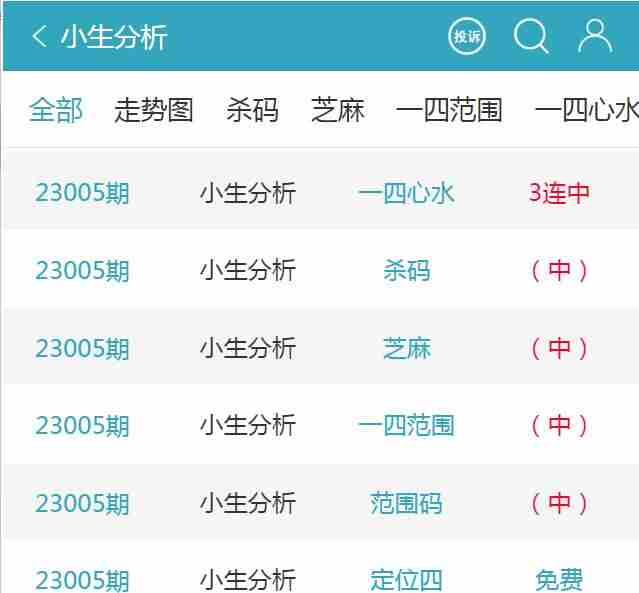The height and width of the screenshot is (593, 639).
Task: Open the 投诉 complaint icon
Action: tap(466, 37)
